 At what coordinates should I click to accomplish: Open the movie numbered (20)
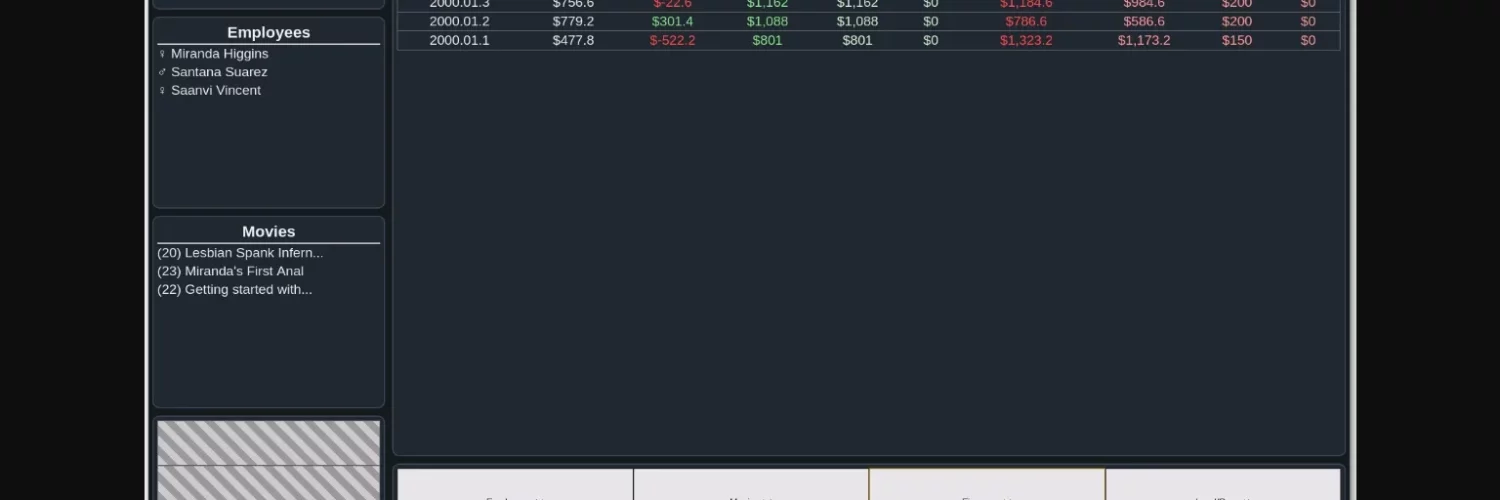[240, 253]
